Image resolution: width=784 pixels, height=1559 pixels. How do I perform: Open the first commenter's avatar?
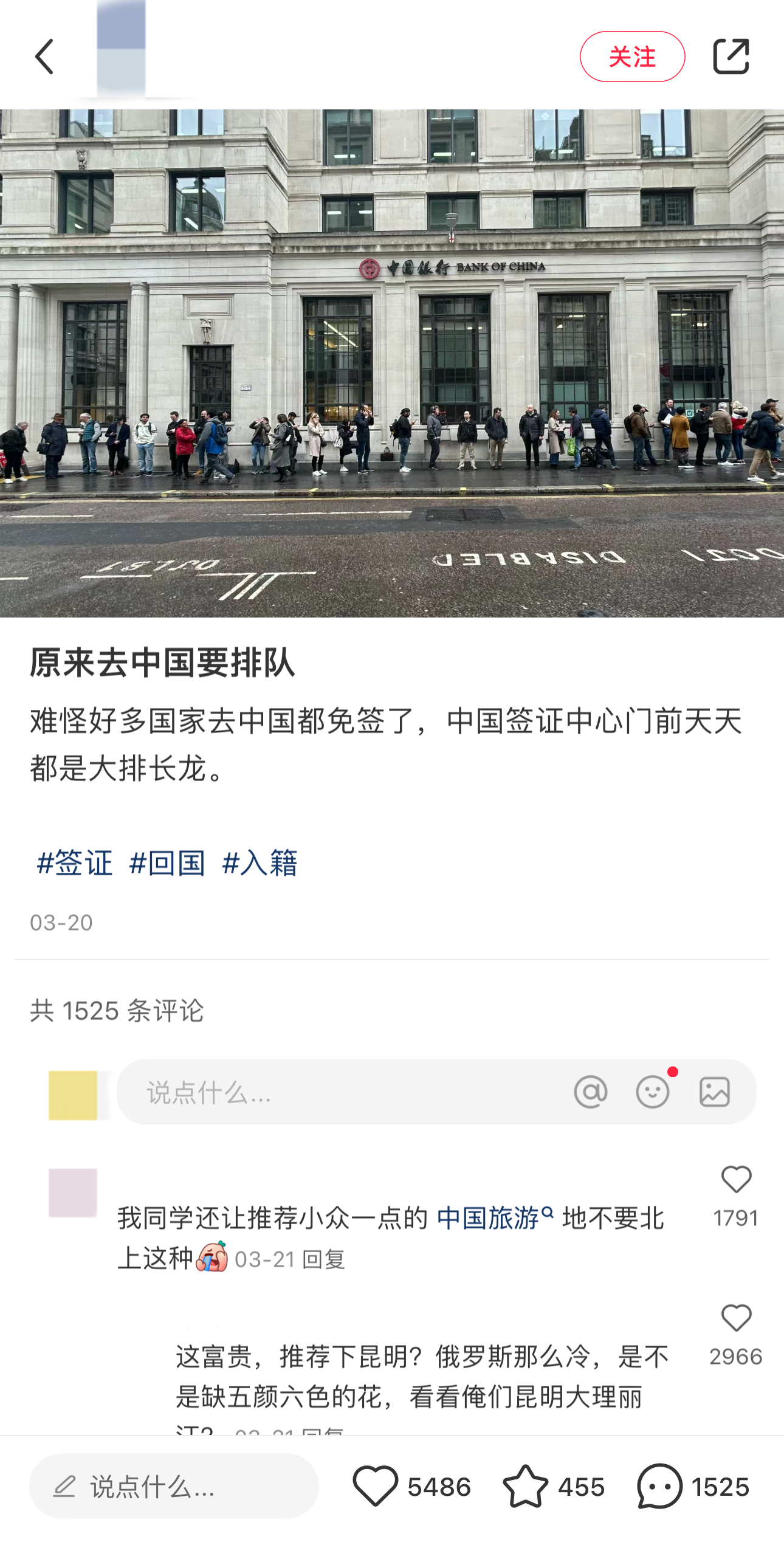point(73,1192)
